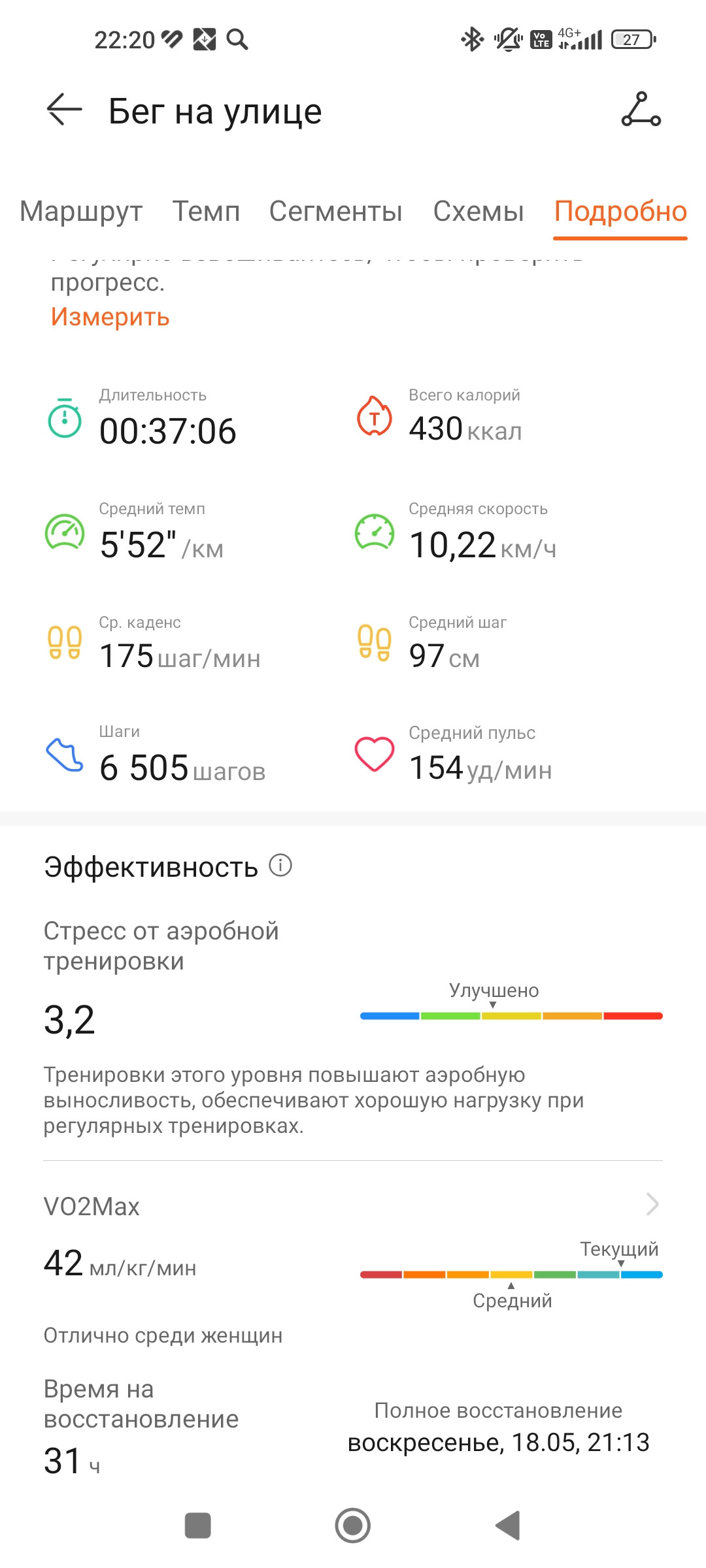Select the Схемы tab
This screenshot has width=706, height=1568.
[479, 212]
